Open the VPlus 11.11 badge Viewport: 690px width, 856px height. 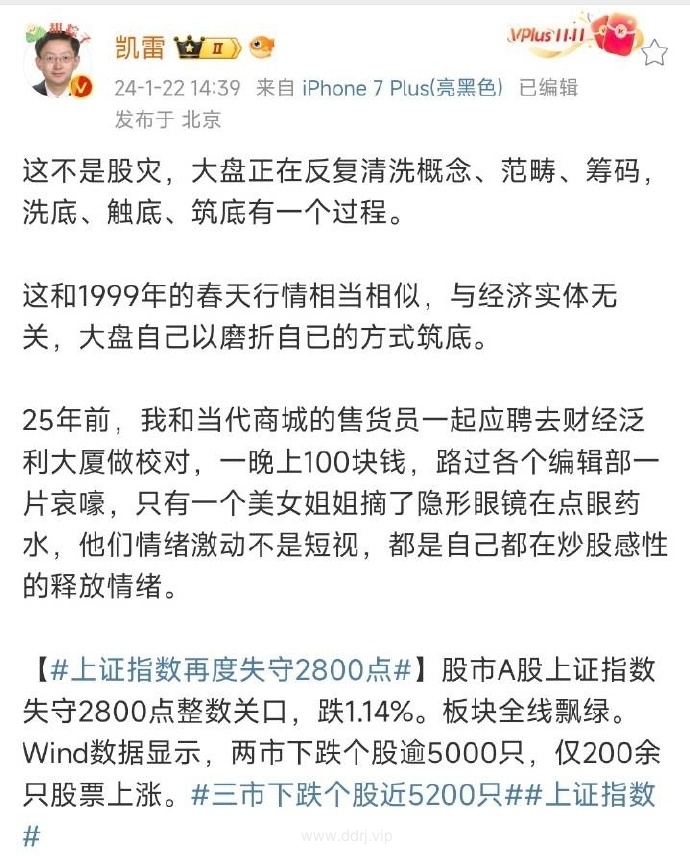click(x=574, y=38)
